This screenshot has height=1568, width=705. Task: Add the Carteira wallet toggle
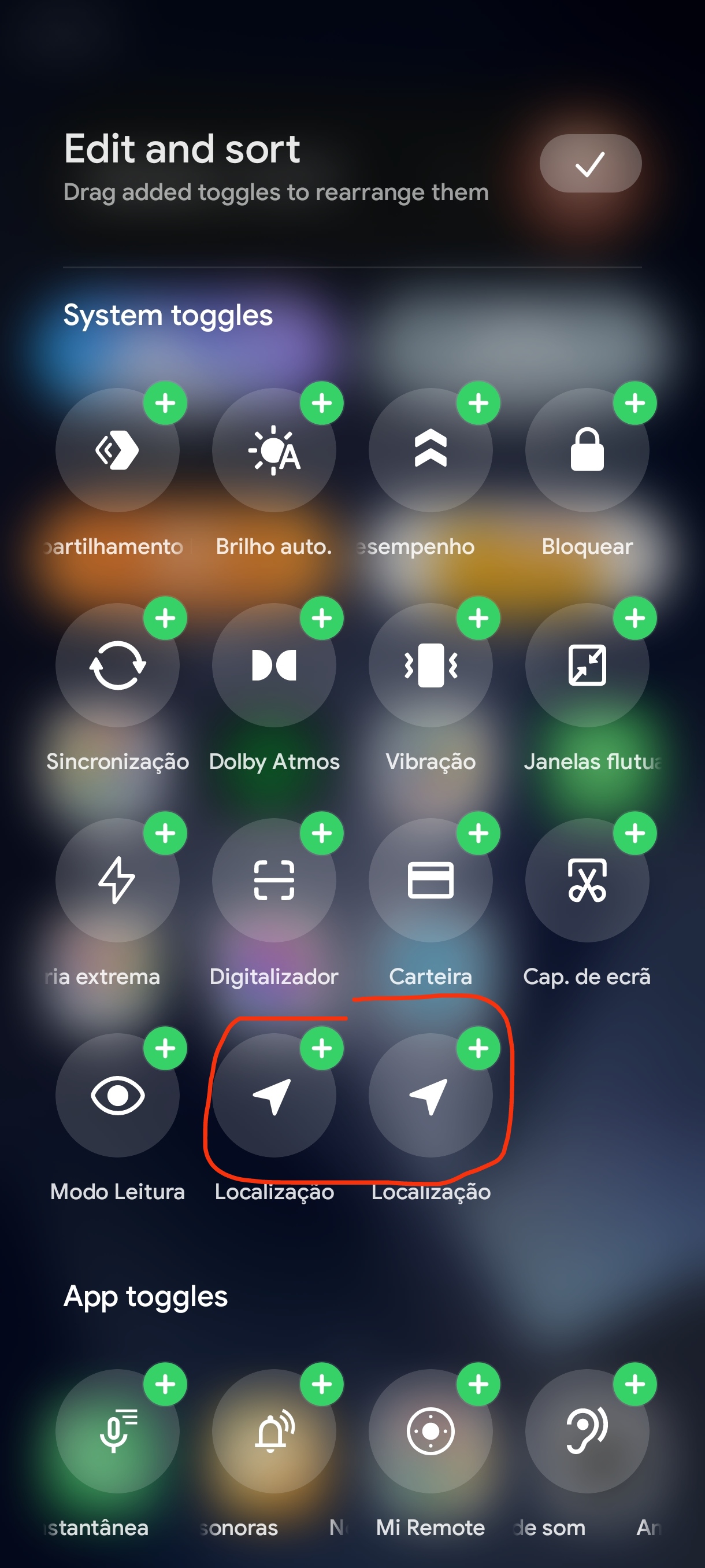478,833
